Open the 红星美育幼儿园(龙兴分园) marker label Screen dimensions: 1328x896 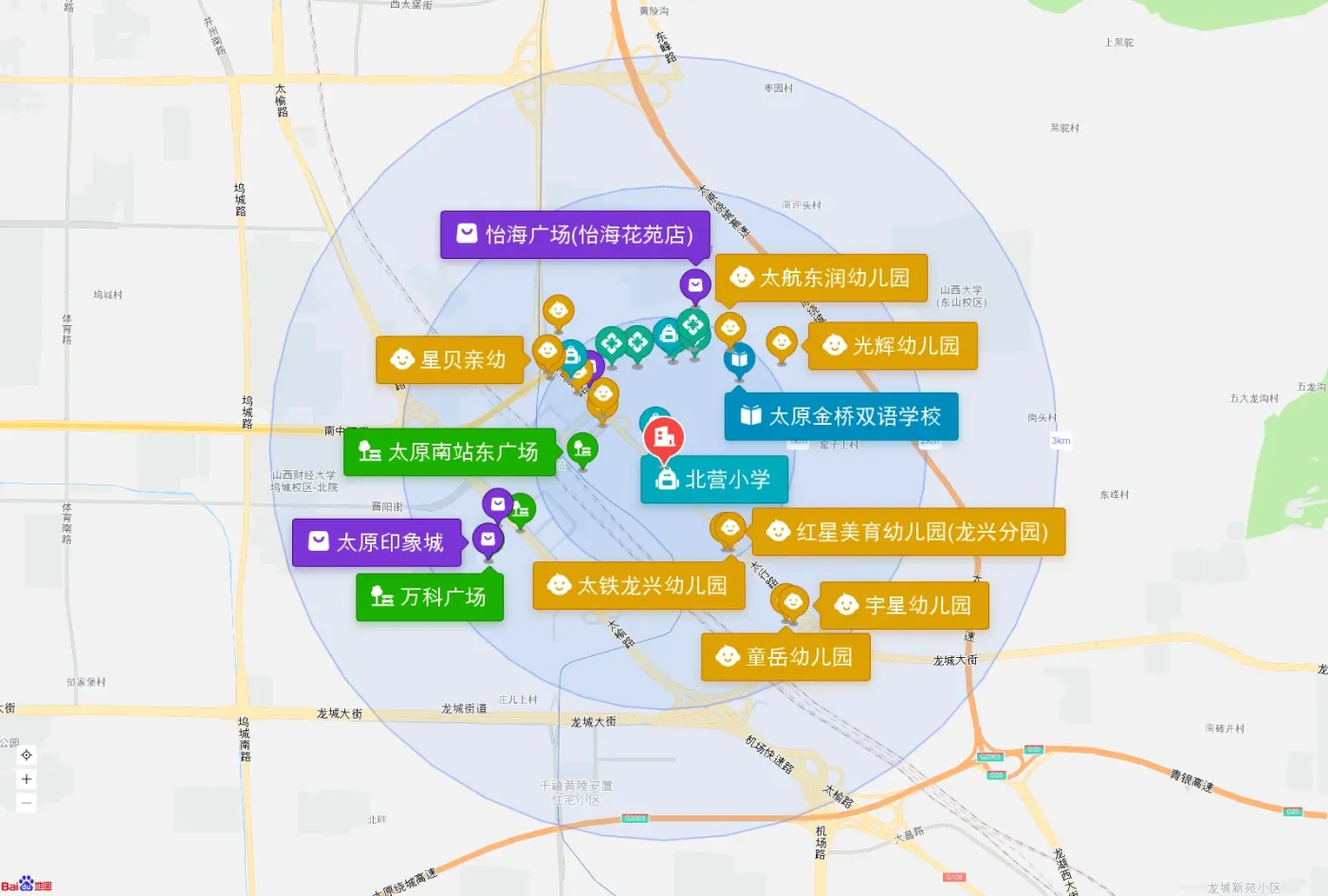pyautogui.click(x=909, y=532)
